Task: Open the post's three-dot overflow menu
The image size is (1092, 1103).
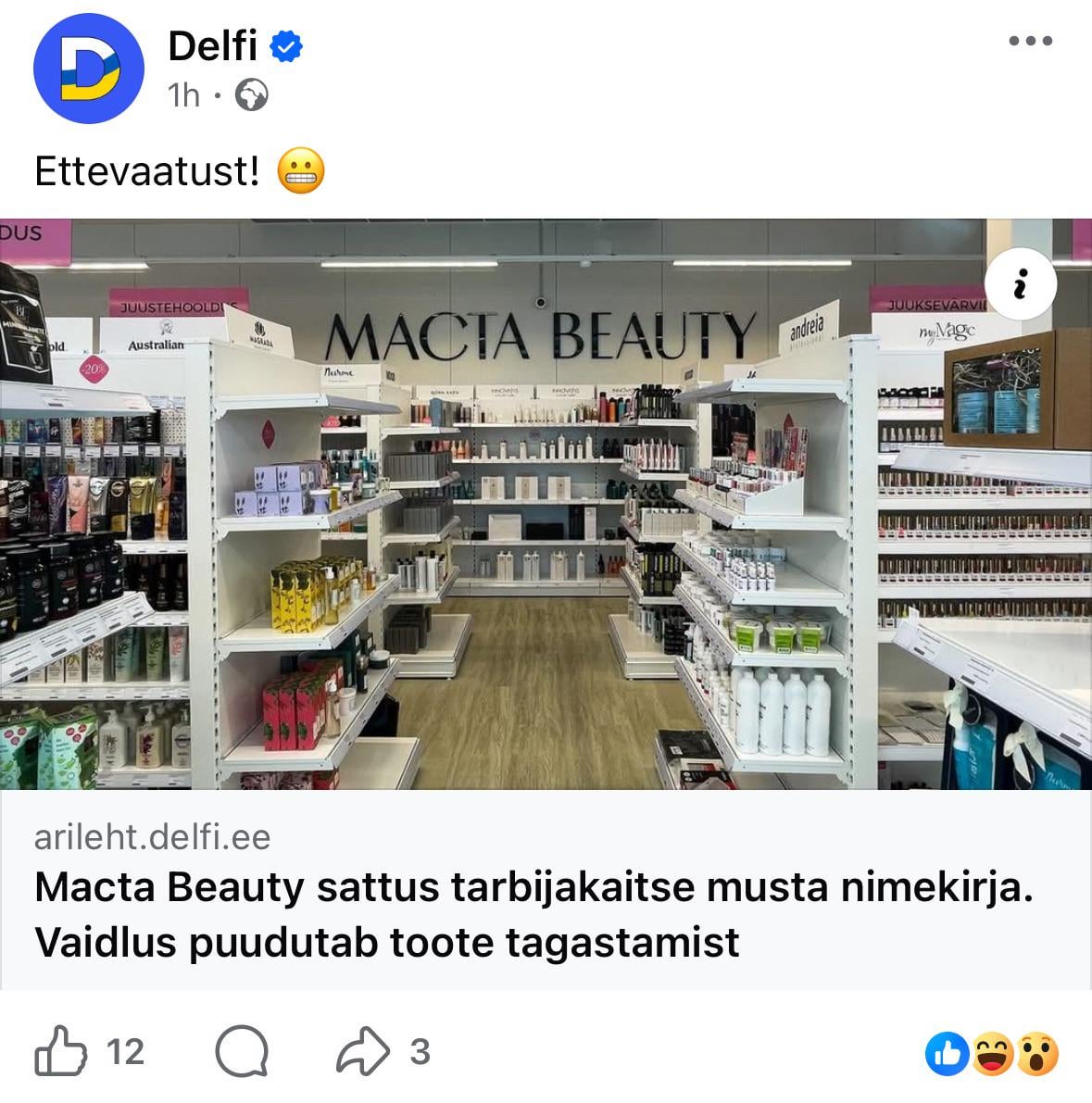Action: click(x=1030, y=41)
